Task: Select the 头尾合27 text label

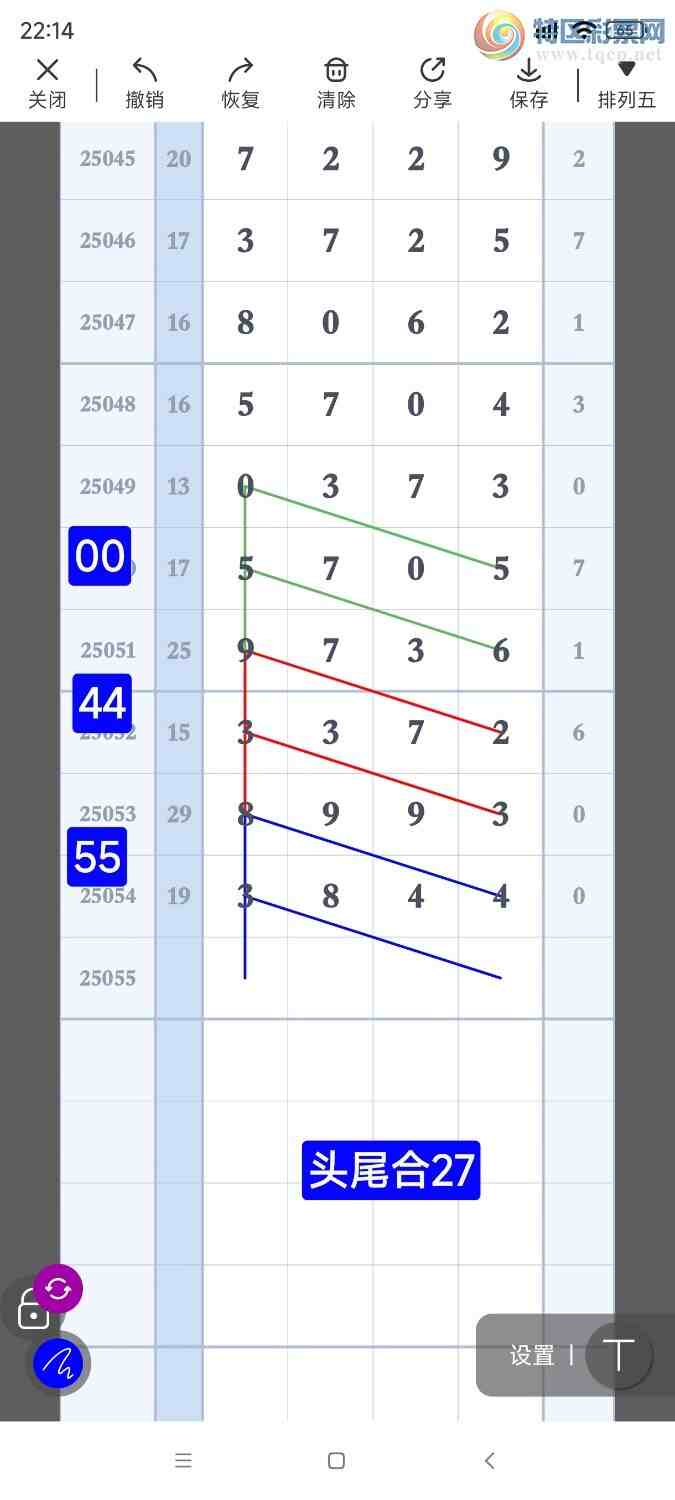Action: [391, 1170]
